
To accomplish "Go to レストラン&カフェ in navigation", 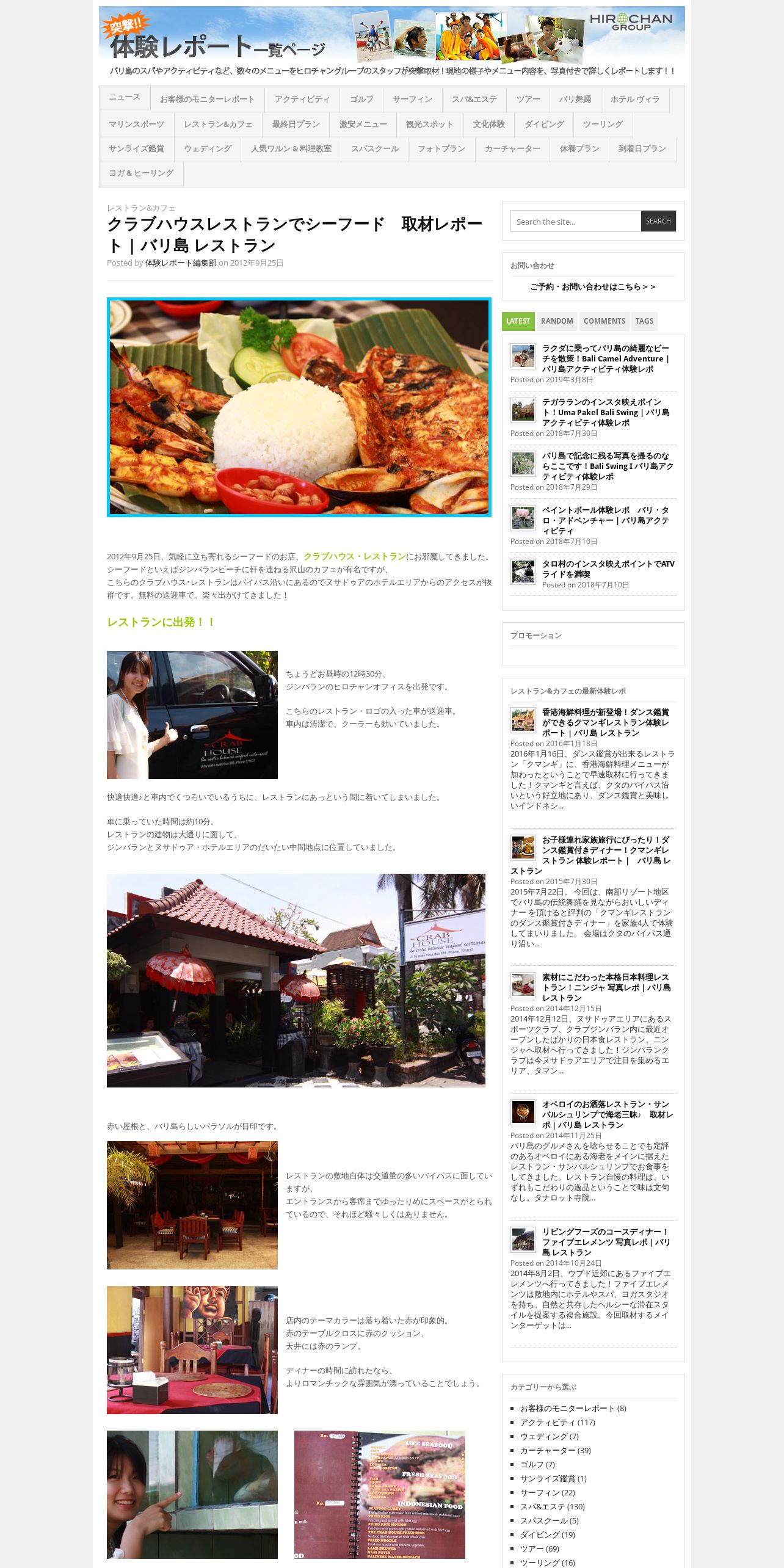I will [219, 125].
